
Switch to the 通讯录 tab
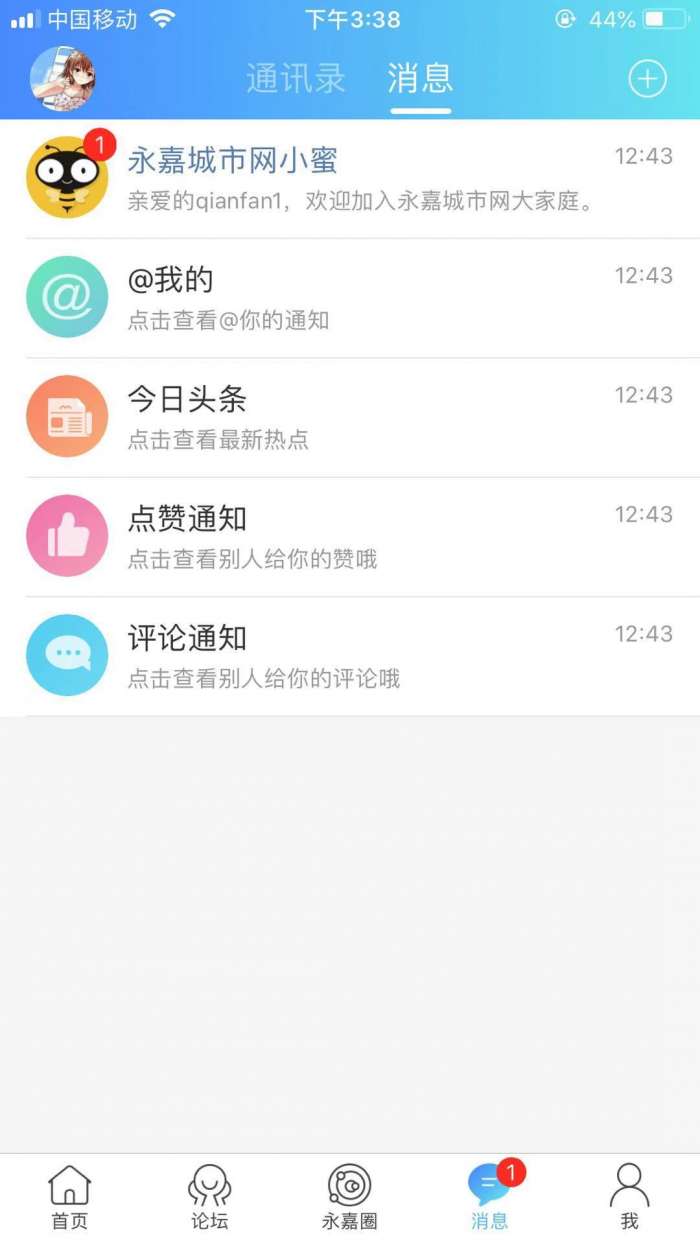tap(295, 79)
